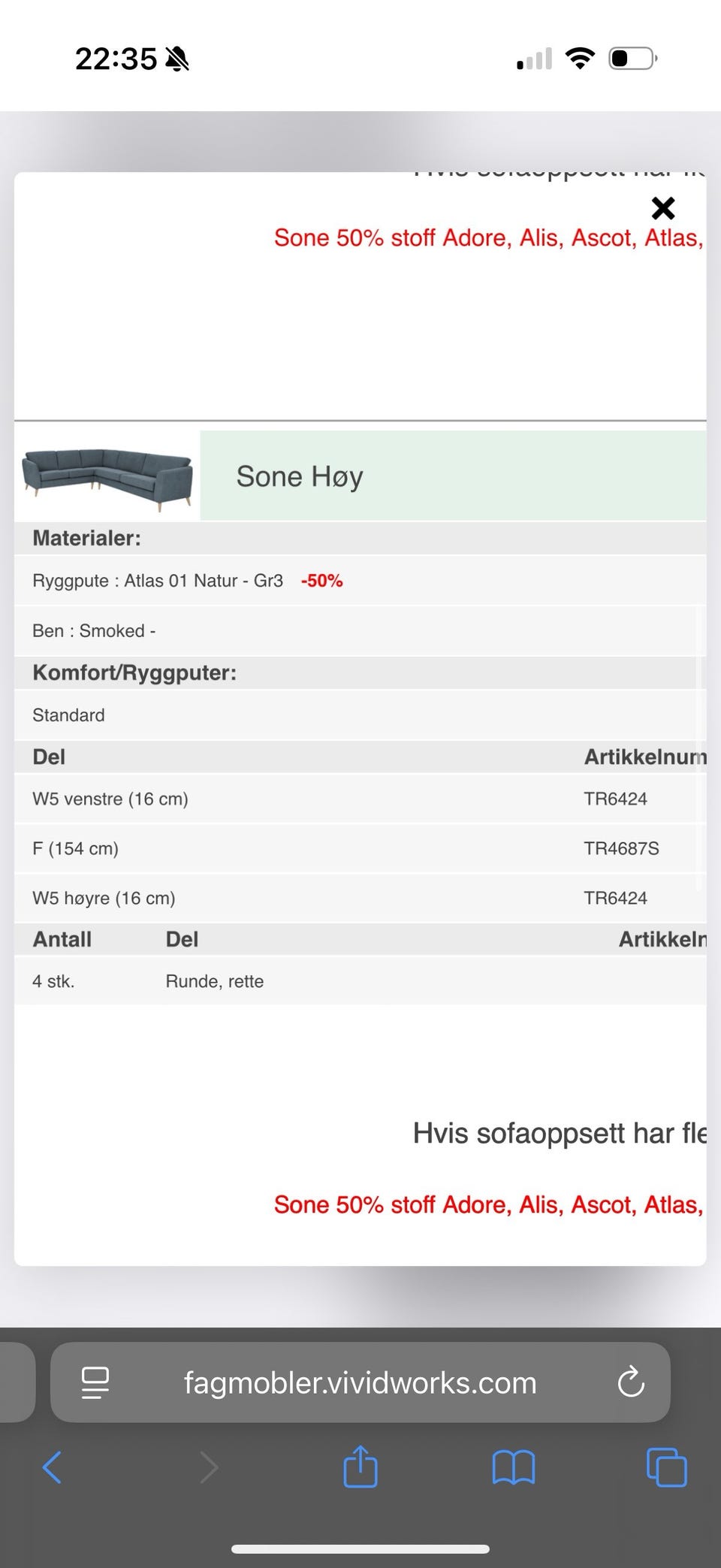Select artikkelnummer TR4687S
The image size is (721, 1568).
pyautogui.click(x=621, y=848)
